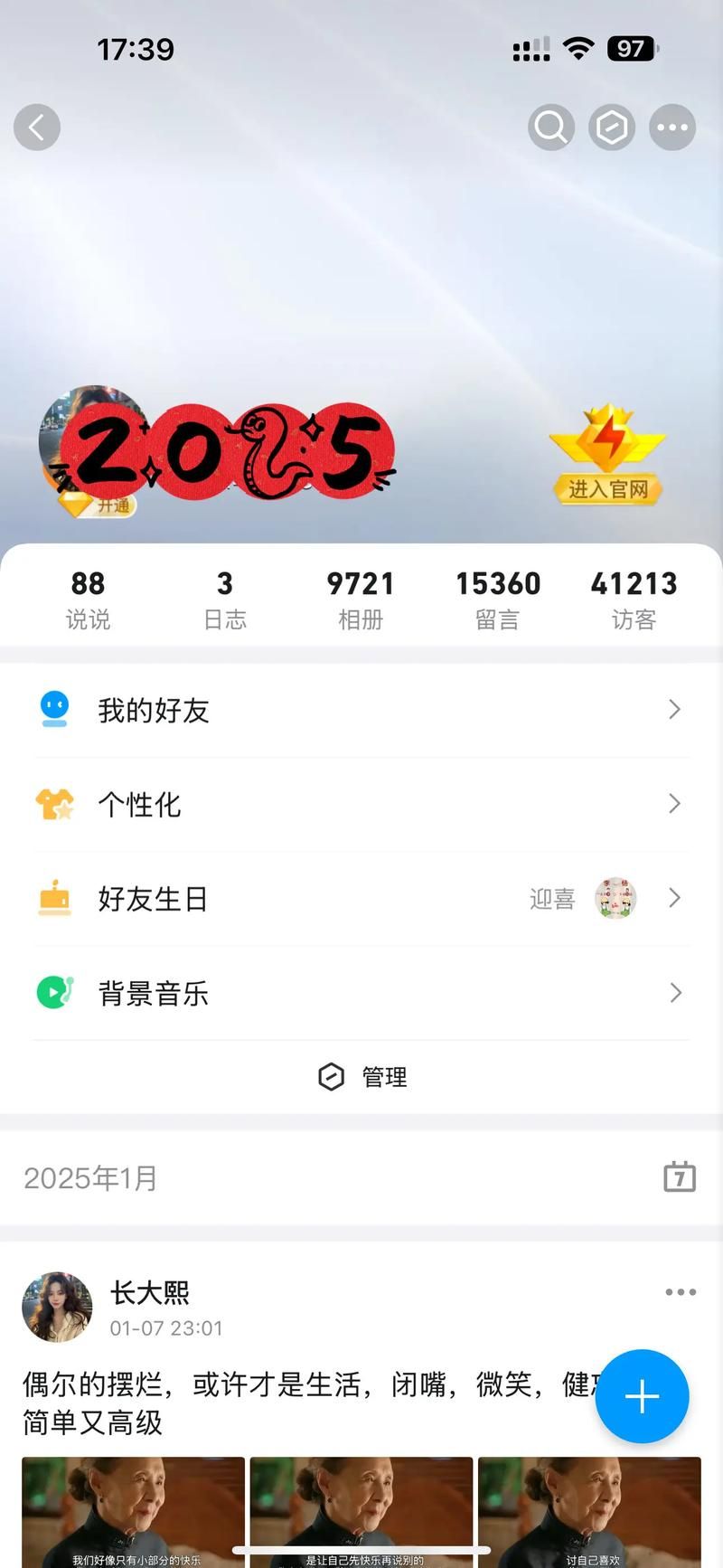The width and height of the screenshot is (723, 1568).
Task: Open 好友生日 row
Action: [361, 899]
